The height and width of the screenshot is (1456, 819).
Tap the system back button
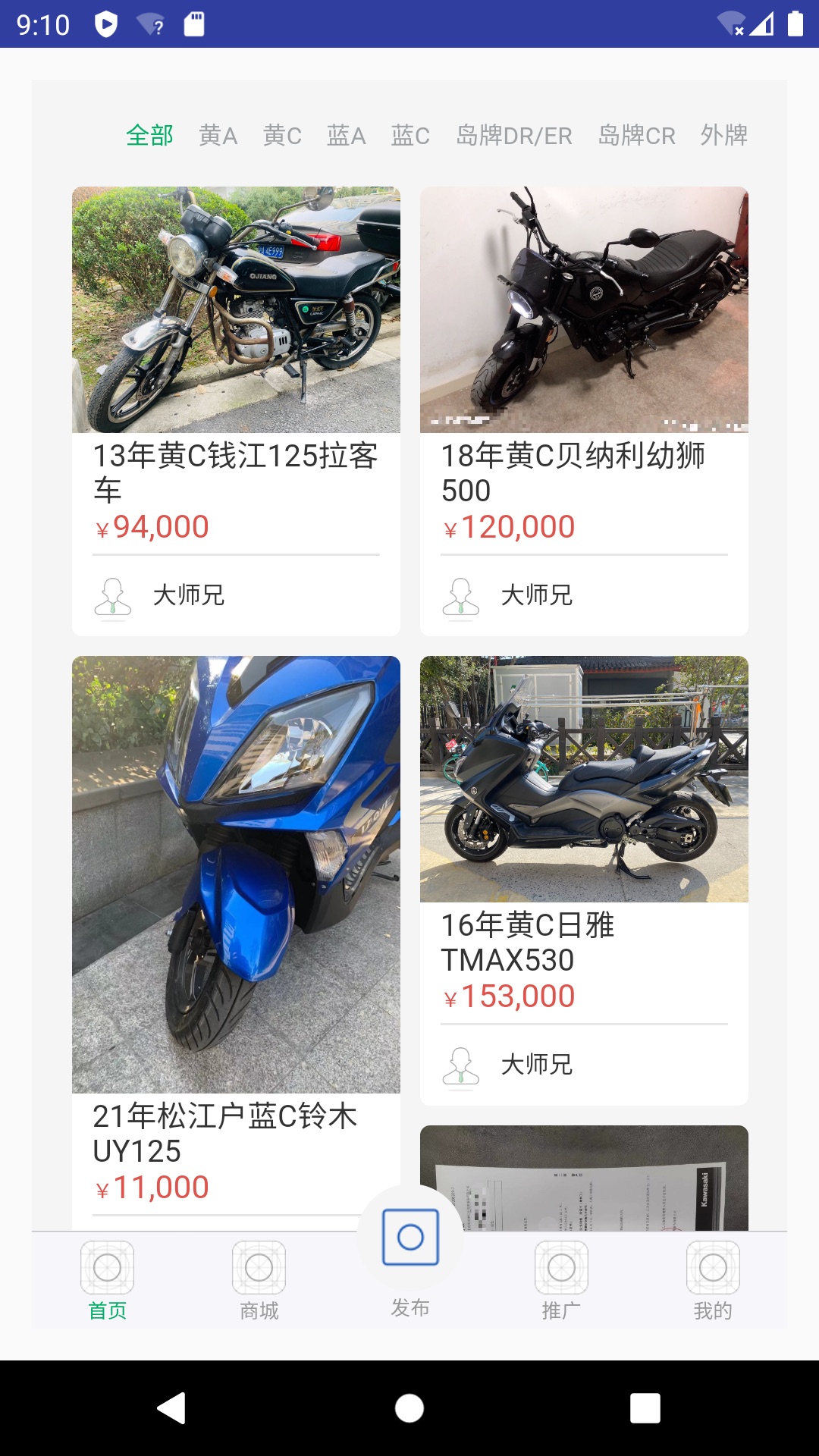[x=172, y=1408]
